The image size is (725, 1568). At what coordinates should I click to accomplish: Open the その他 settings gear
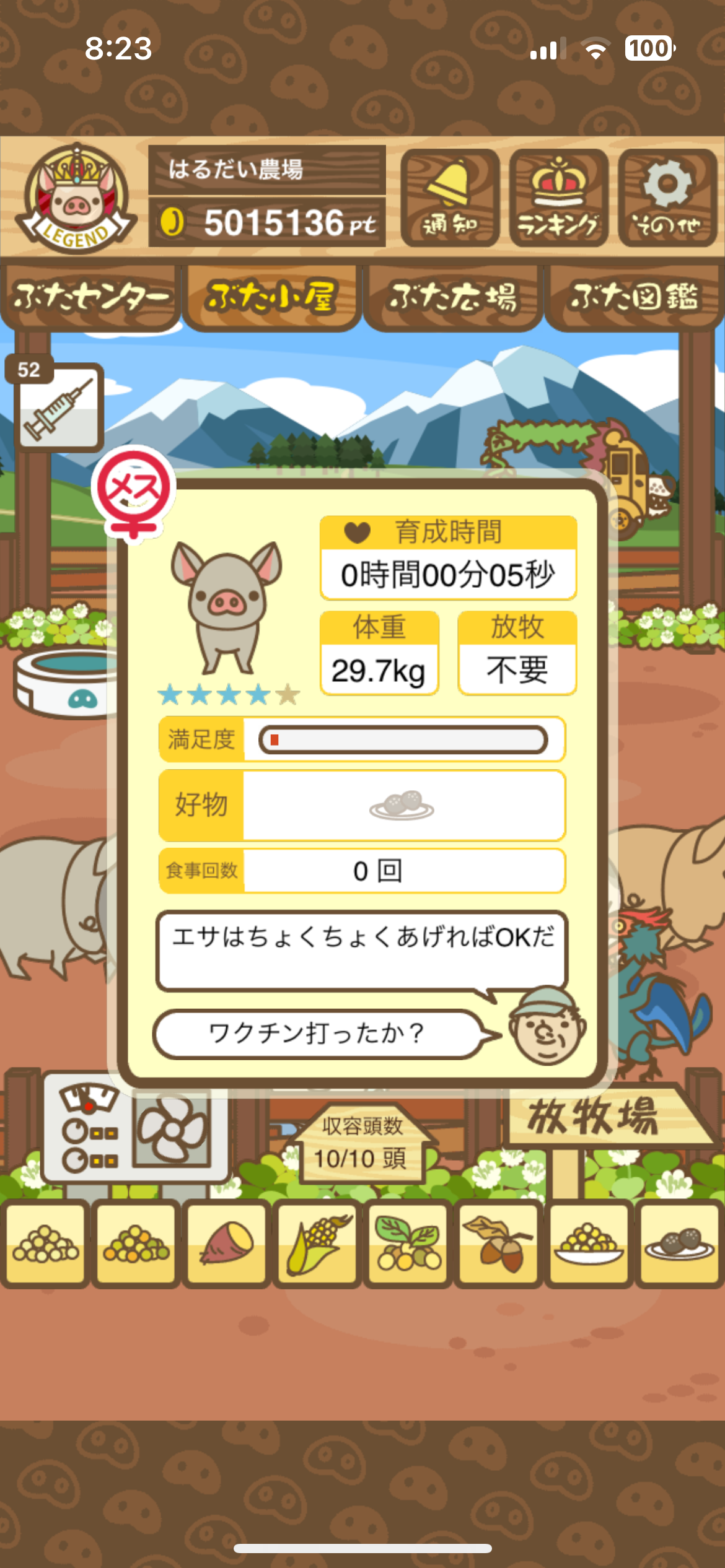tap(667, 198)
